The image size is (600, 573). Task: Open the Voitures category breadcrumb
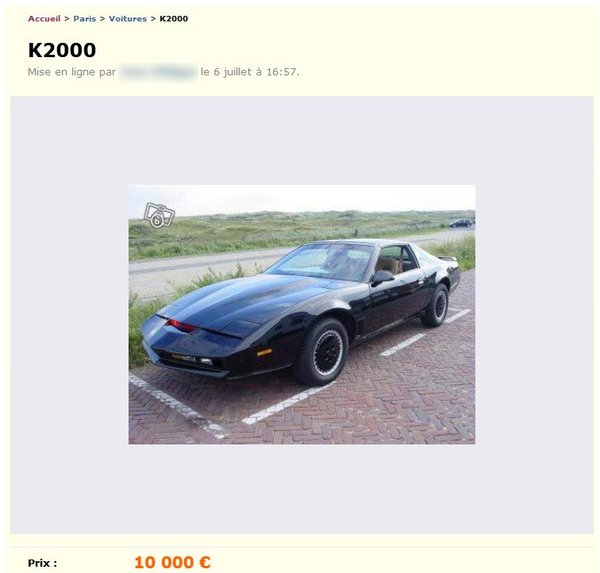click(x=128, y=18)
